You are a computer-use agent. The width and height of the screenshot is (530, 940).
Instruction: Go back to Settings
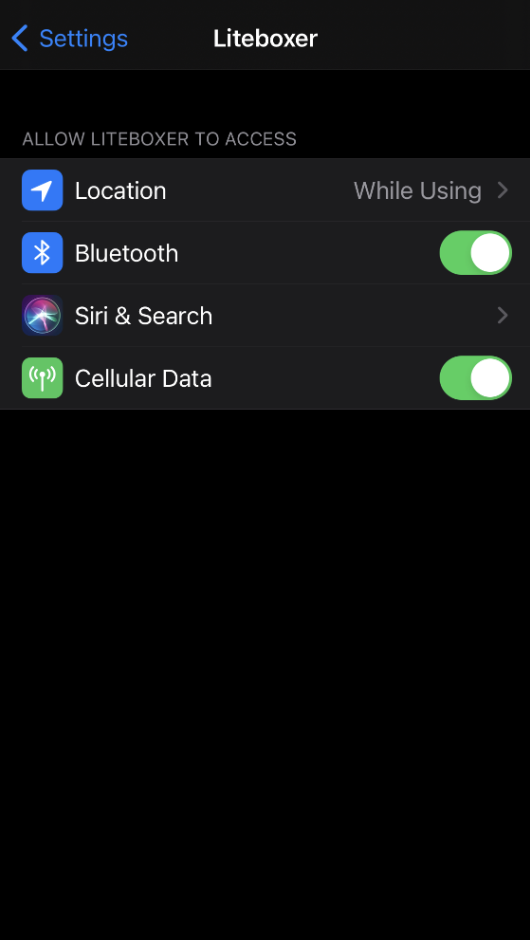[70, 38]
